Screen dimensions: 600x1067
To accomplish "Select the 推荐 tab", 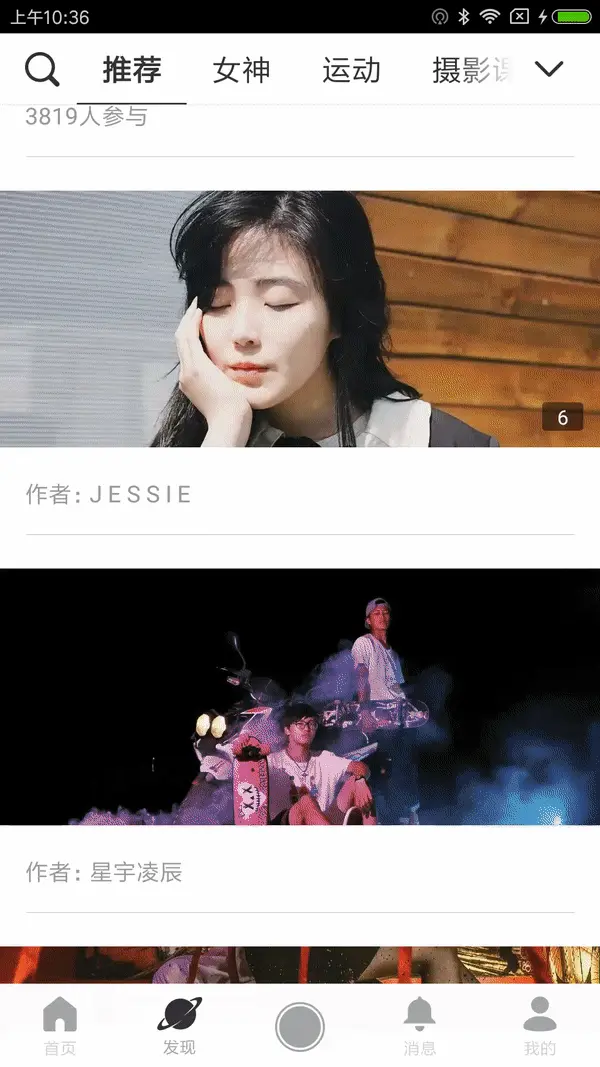I will pyautogui.click(x=132, y=70).
